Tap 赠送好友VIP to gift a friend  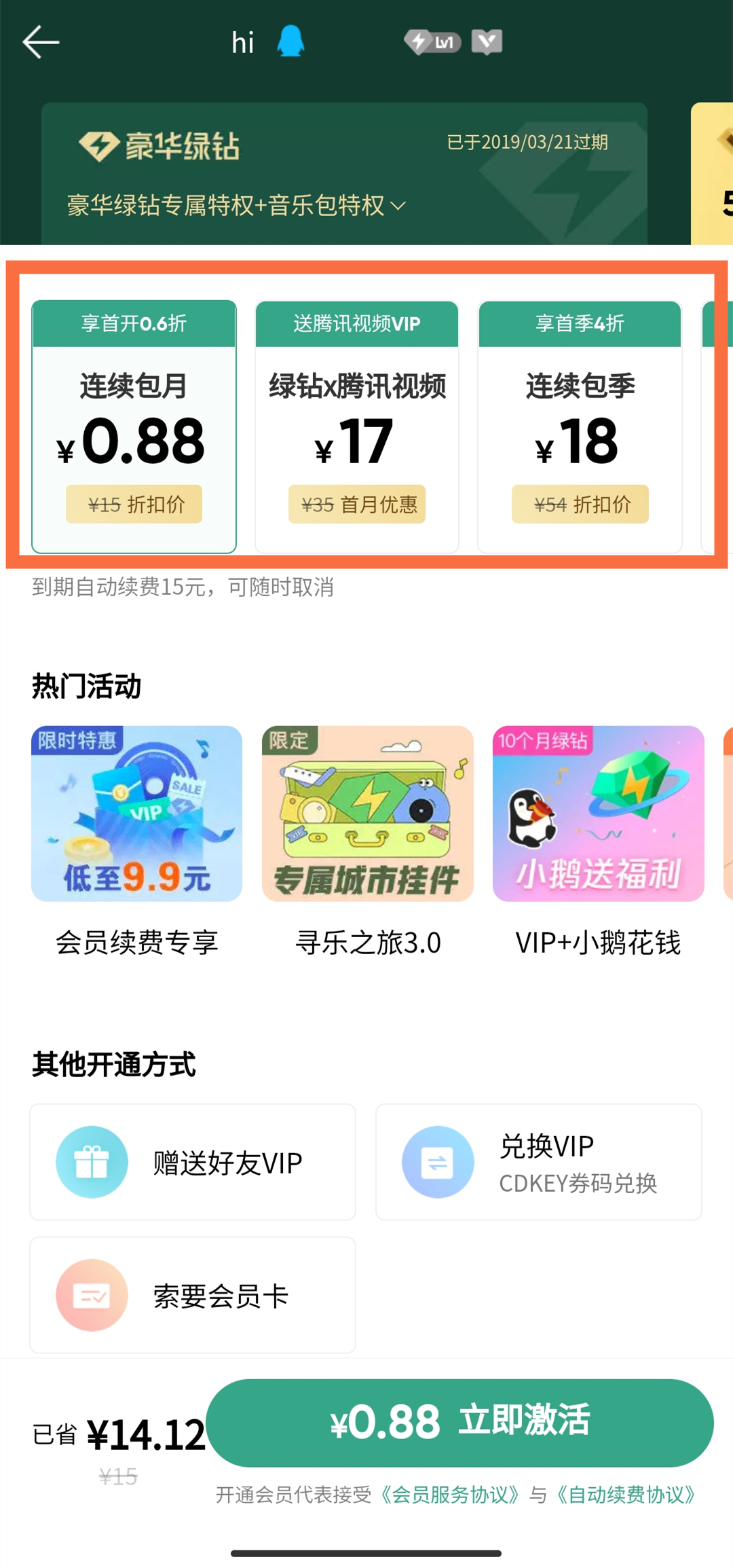[193, 1162]
